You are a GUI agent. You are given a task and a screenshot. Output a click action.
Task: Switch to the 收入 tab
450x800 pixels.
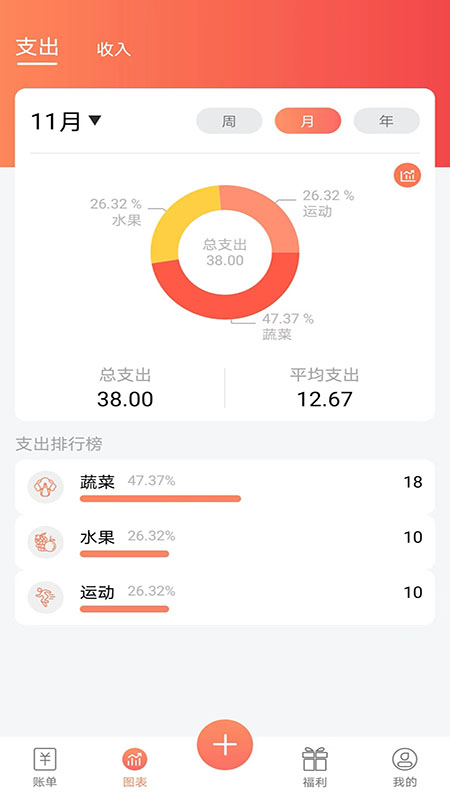tap(114, 49)
